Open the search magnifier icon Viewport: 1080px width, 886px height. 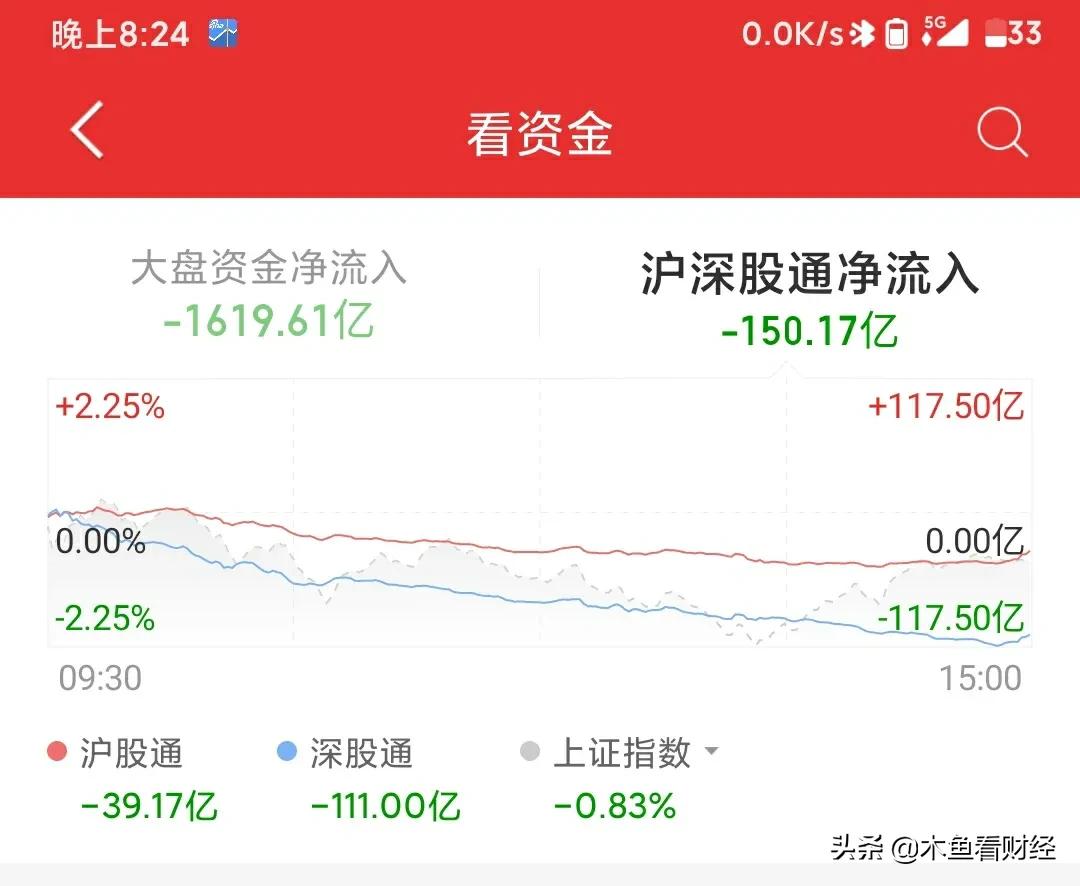(x=1002, y=131)
